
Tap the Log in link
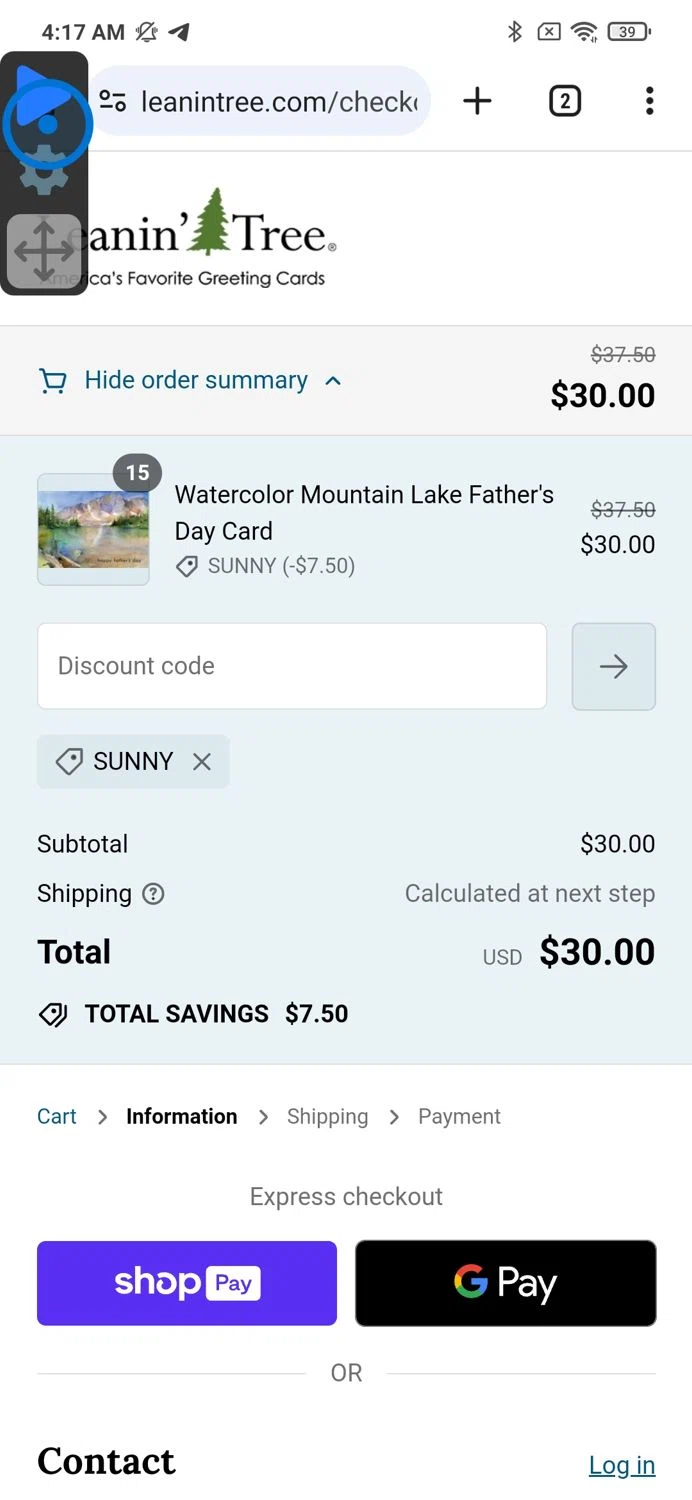(621, 1465)
